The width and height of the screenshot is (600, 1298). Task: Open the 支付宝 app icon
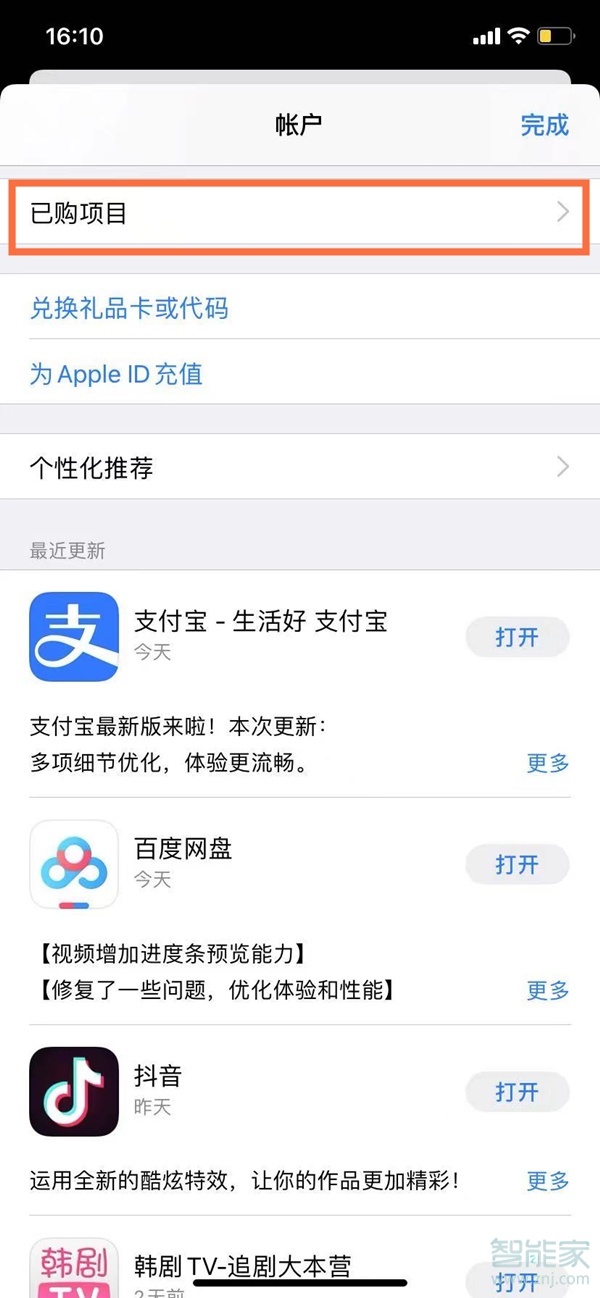[x=74, y=637]
